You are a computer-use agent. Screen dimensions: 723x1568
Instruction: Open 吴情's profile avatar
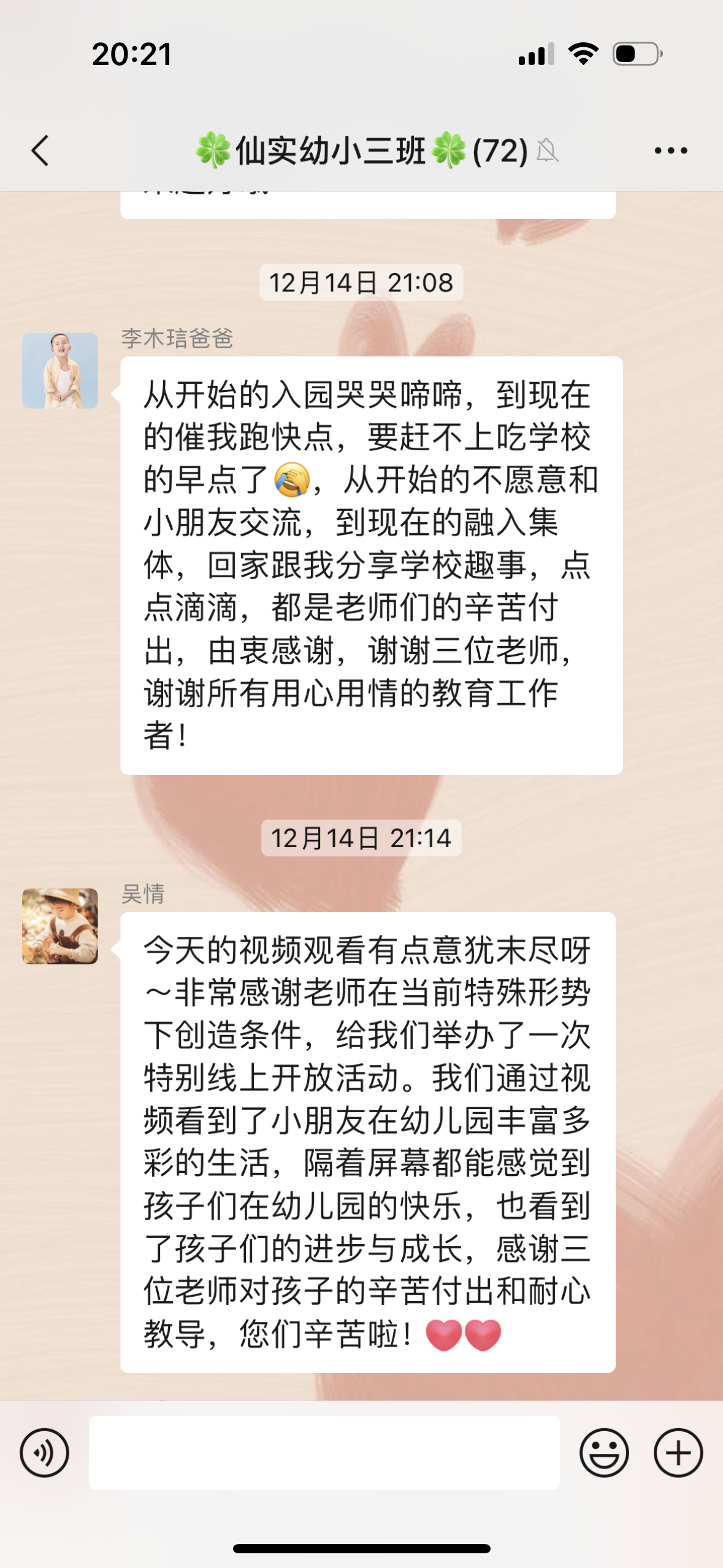tap(60, 926)
